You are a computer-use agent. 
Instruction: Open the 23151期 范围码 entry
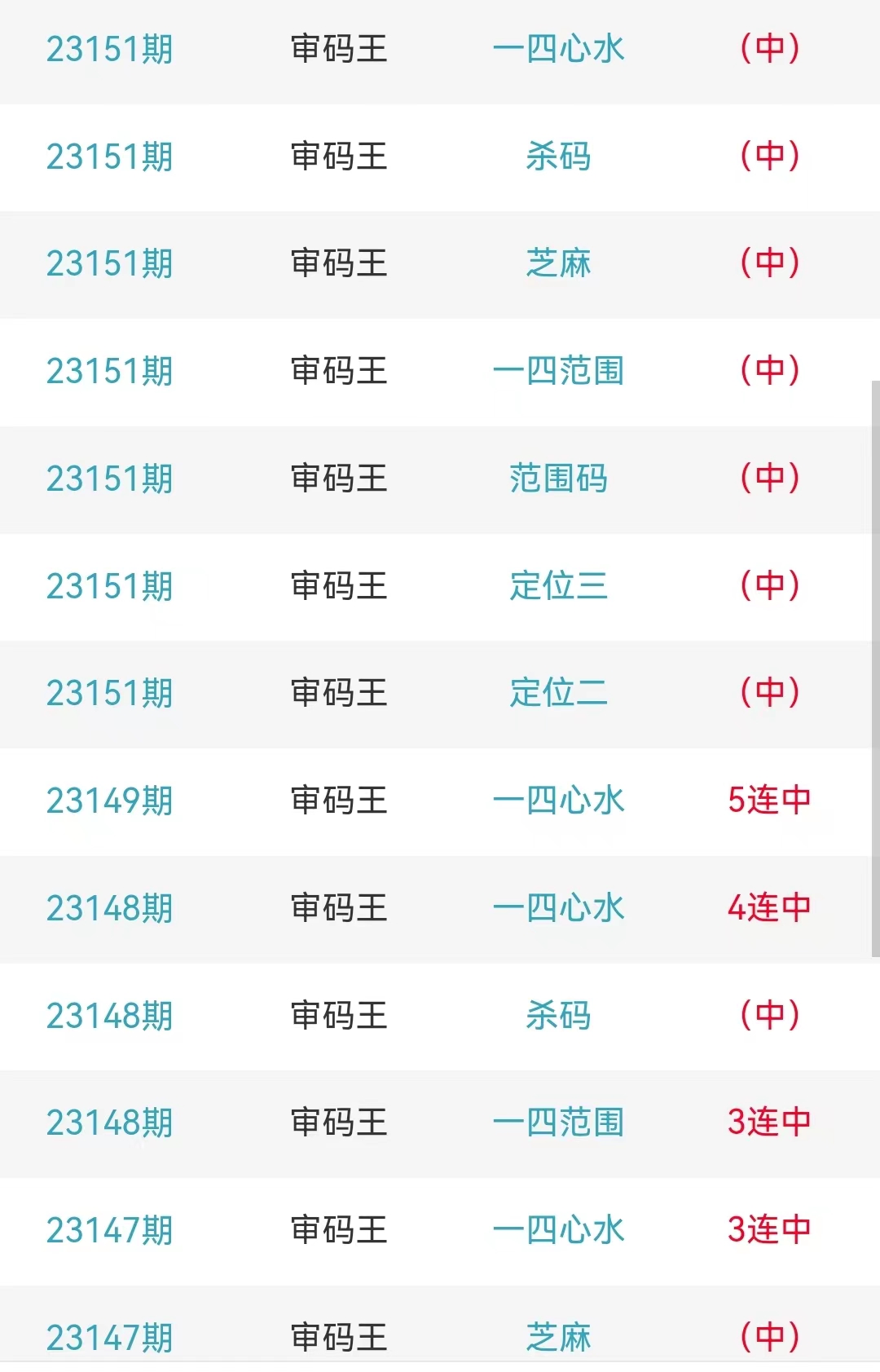558,479
